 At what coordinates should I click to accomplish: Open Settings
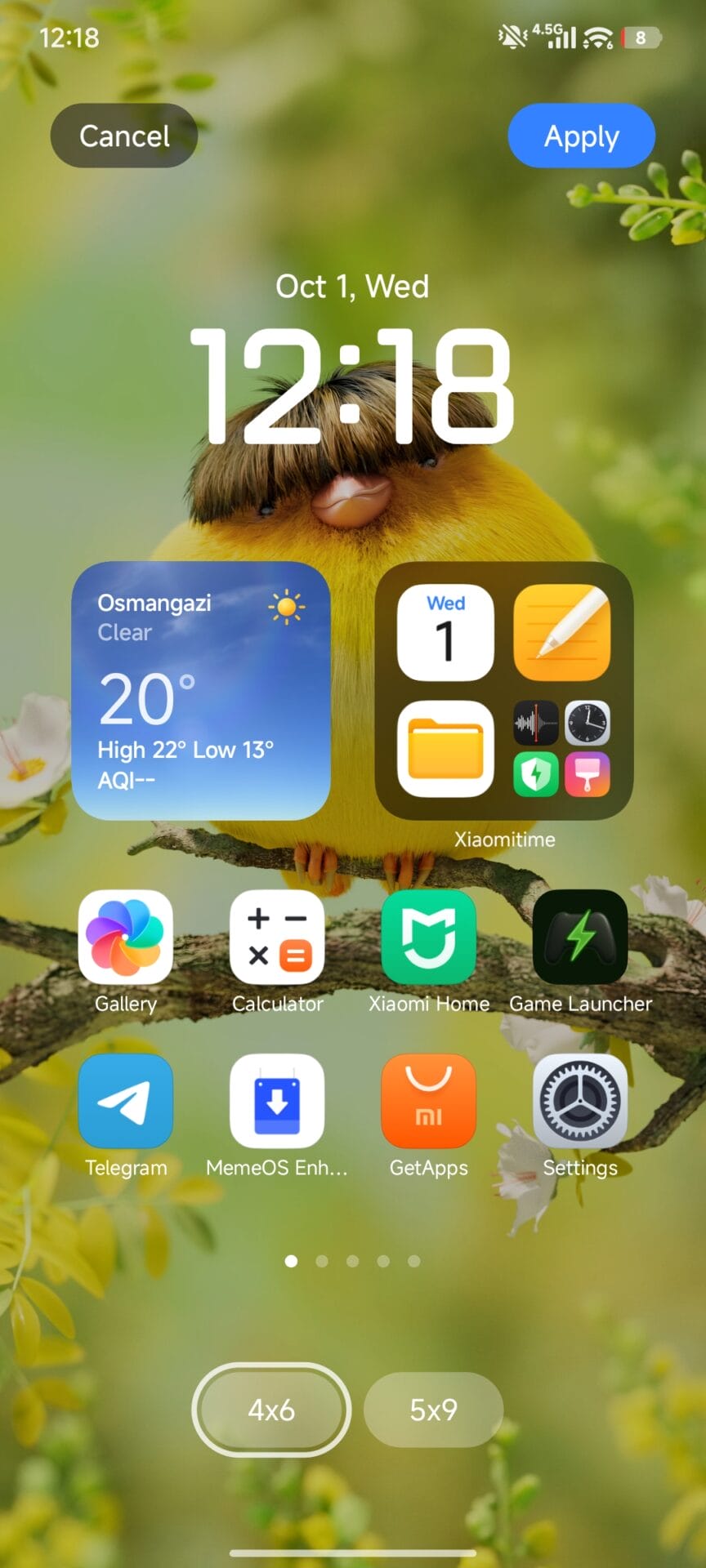tap(580, 1101)
